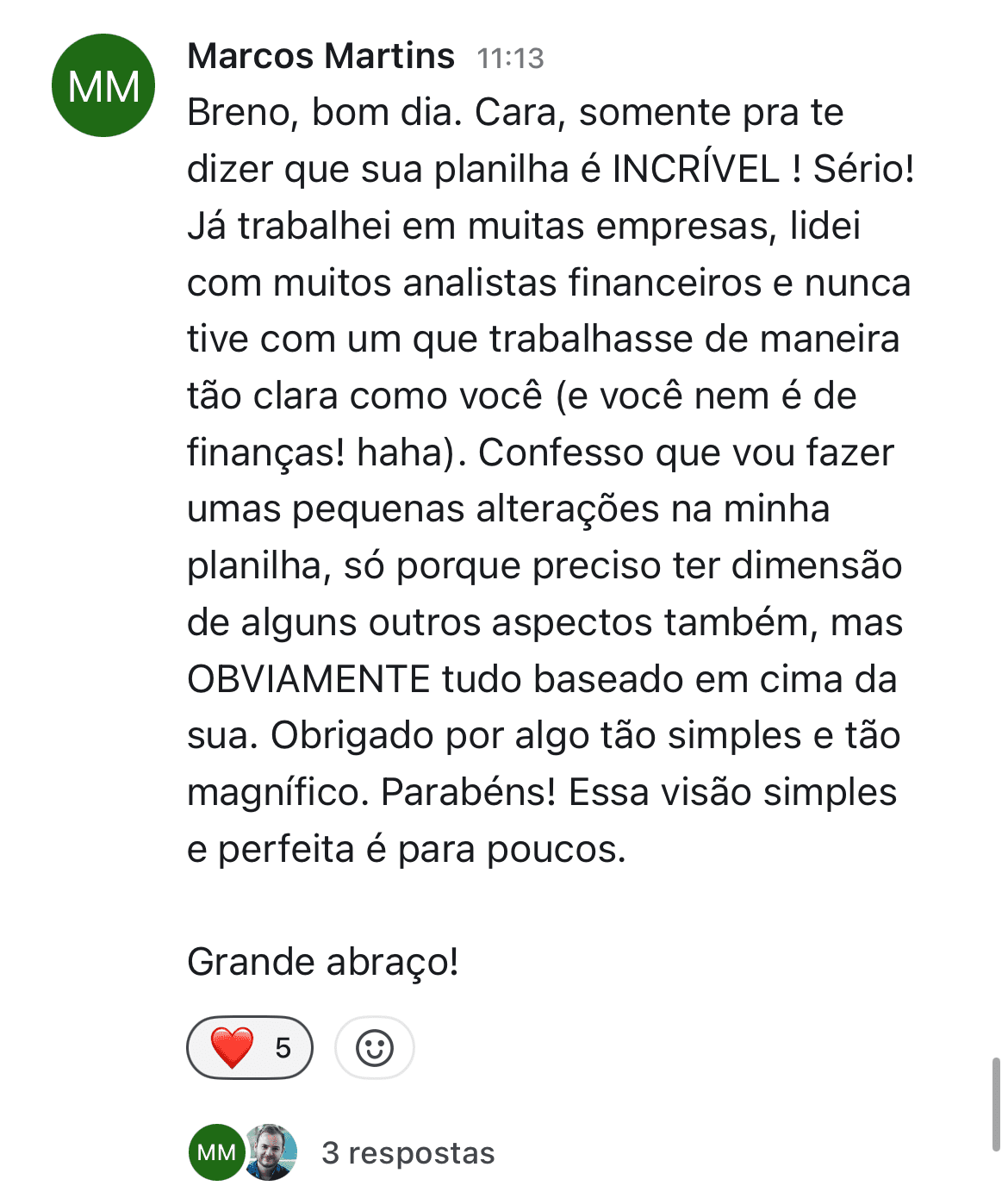Tap the heart reaction with 5 likes
The width and height of the screenshot is (1008, 1192).
[x=249, y=1048]
